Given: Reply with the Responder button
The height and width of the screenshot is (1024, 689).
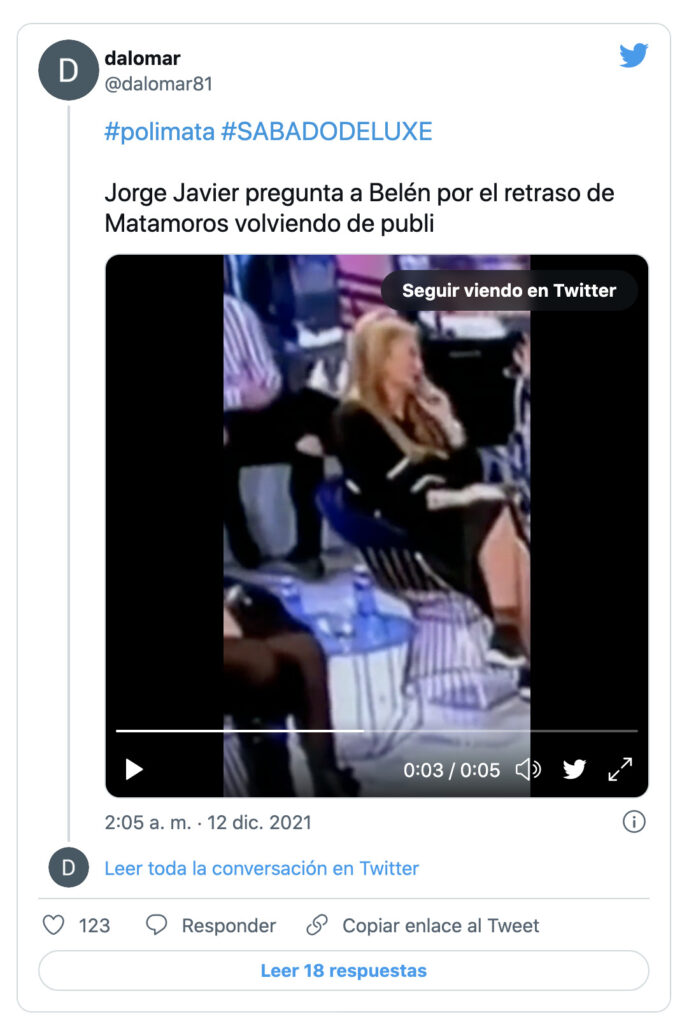Looking at the screenshot, I should click(x=211, y=925).
